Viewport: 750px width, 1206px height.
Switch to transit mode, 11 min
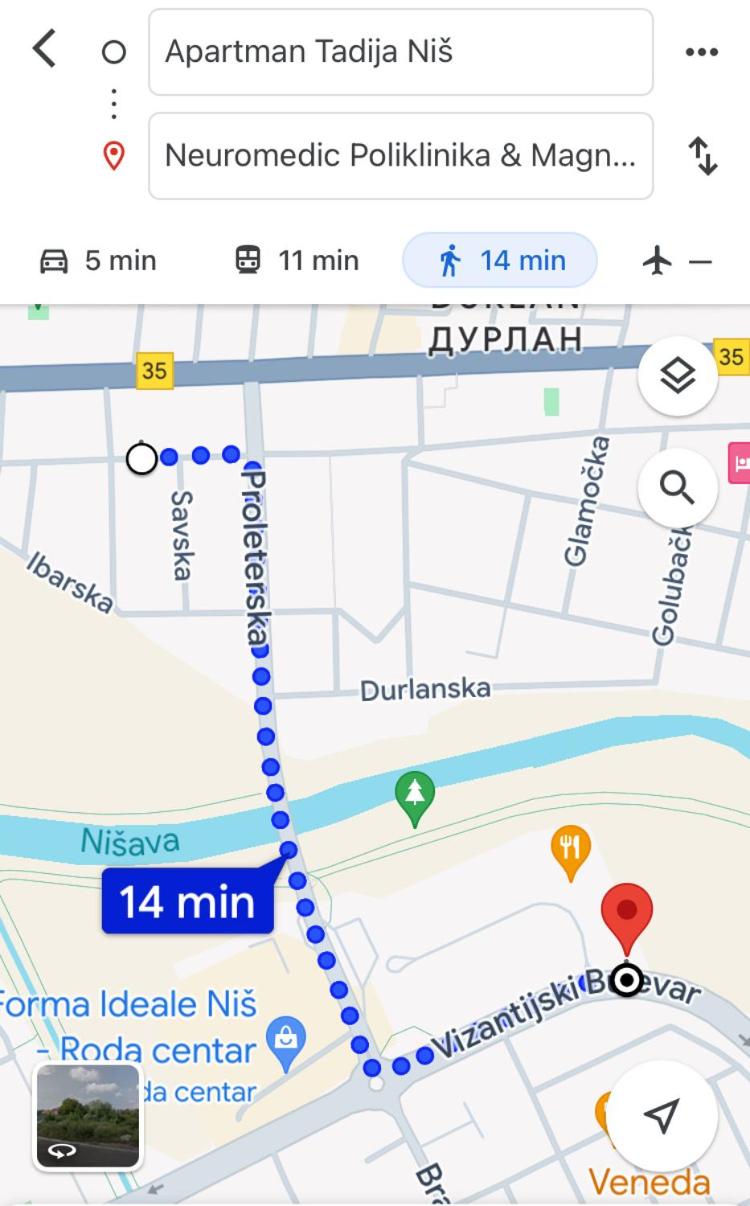point(296,261)
